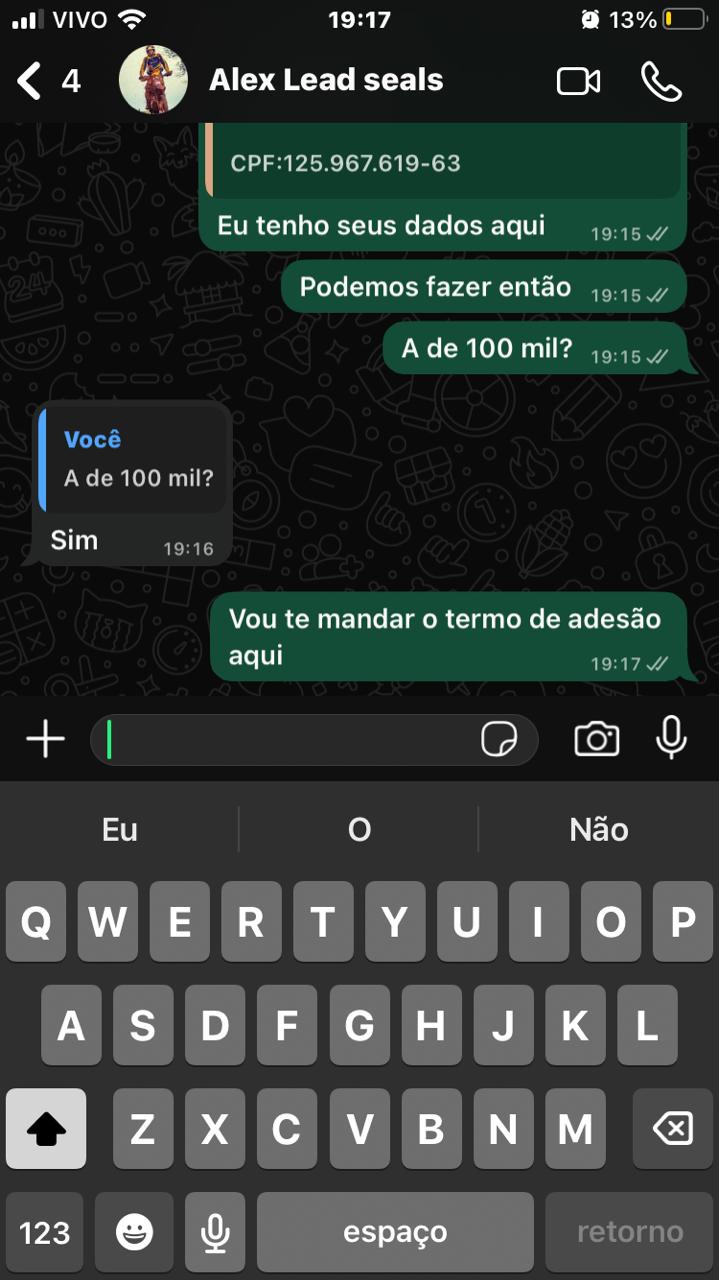The height and width of the screenshot is (1280, 719).
Task: Switch keyboard to numbers with 123 key
Action: (x=45, y=1232)
